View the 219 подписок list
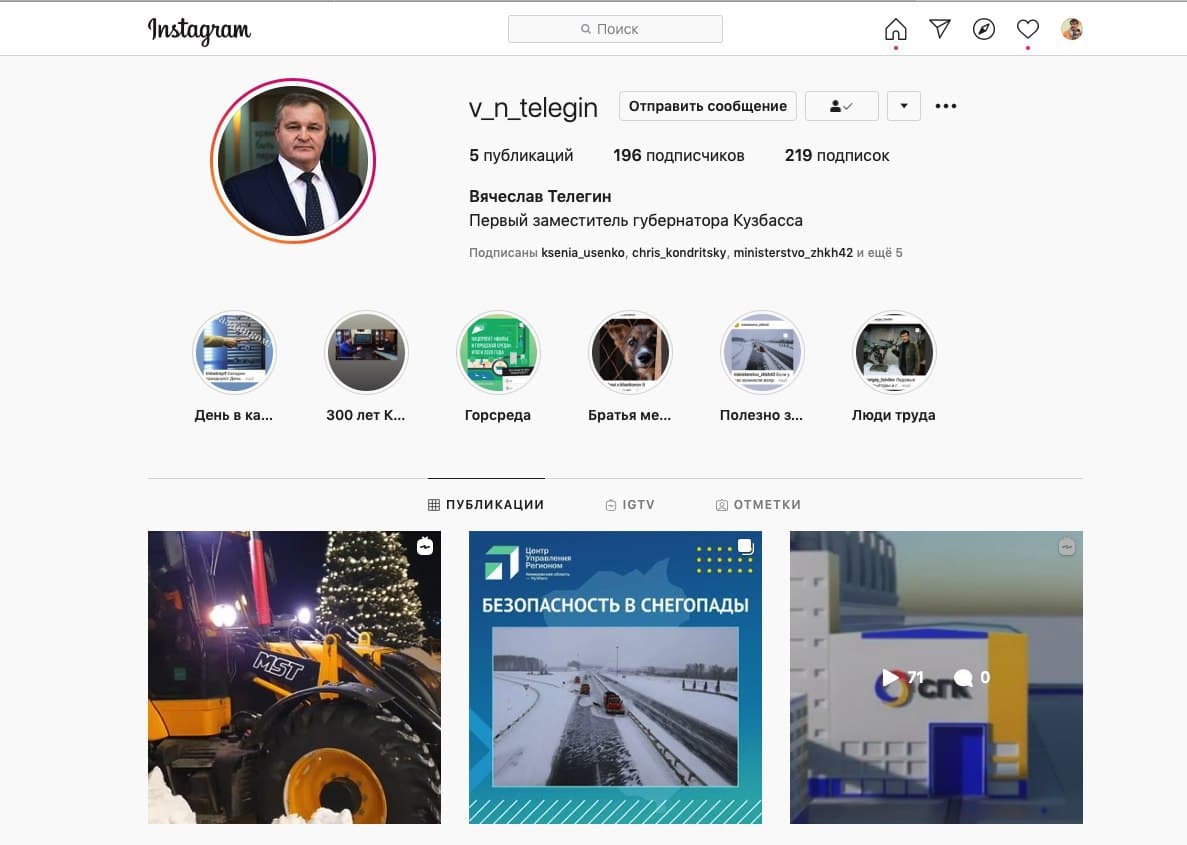1187x845 pixels. [837, 156]
